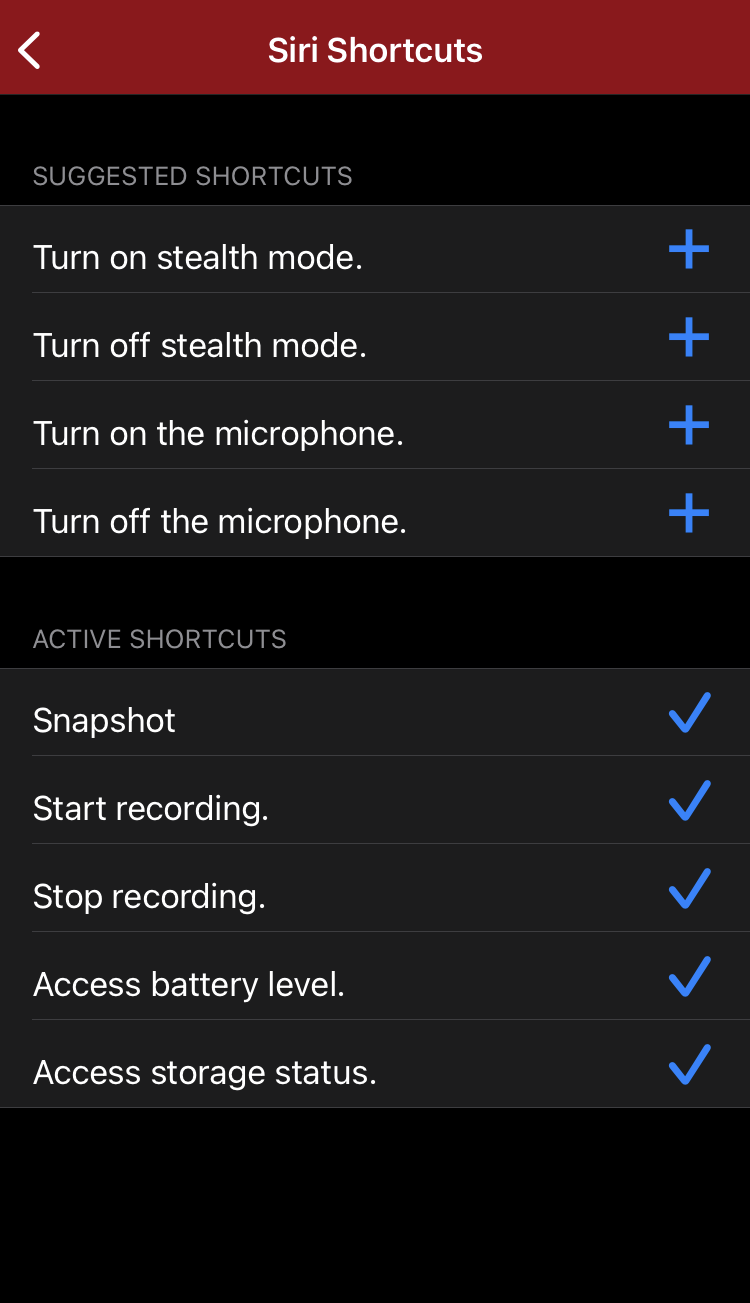
Task: Open the Start recording shortcut
Action: point(375,800)
